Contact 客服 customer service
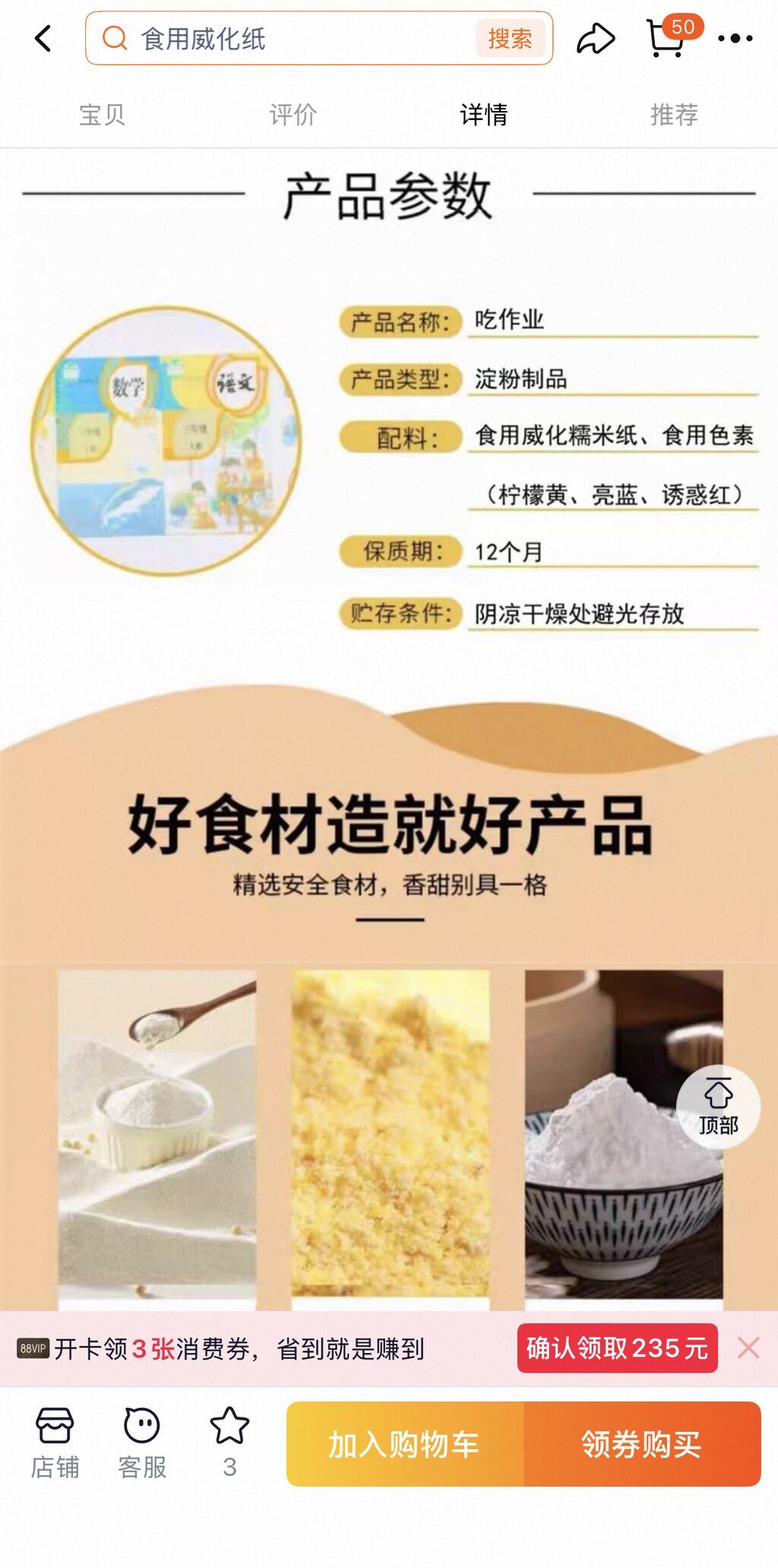Image resolution: width=778 pixels, height=1568 pixels. 142,1443
